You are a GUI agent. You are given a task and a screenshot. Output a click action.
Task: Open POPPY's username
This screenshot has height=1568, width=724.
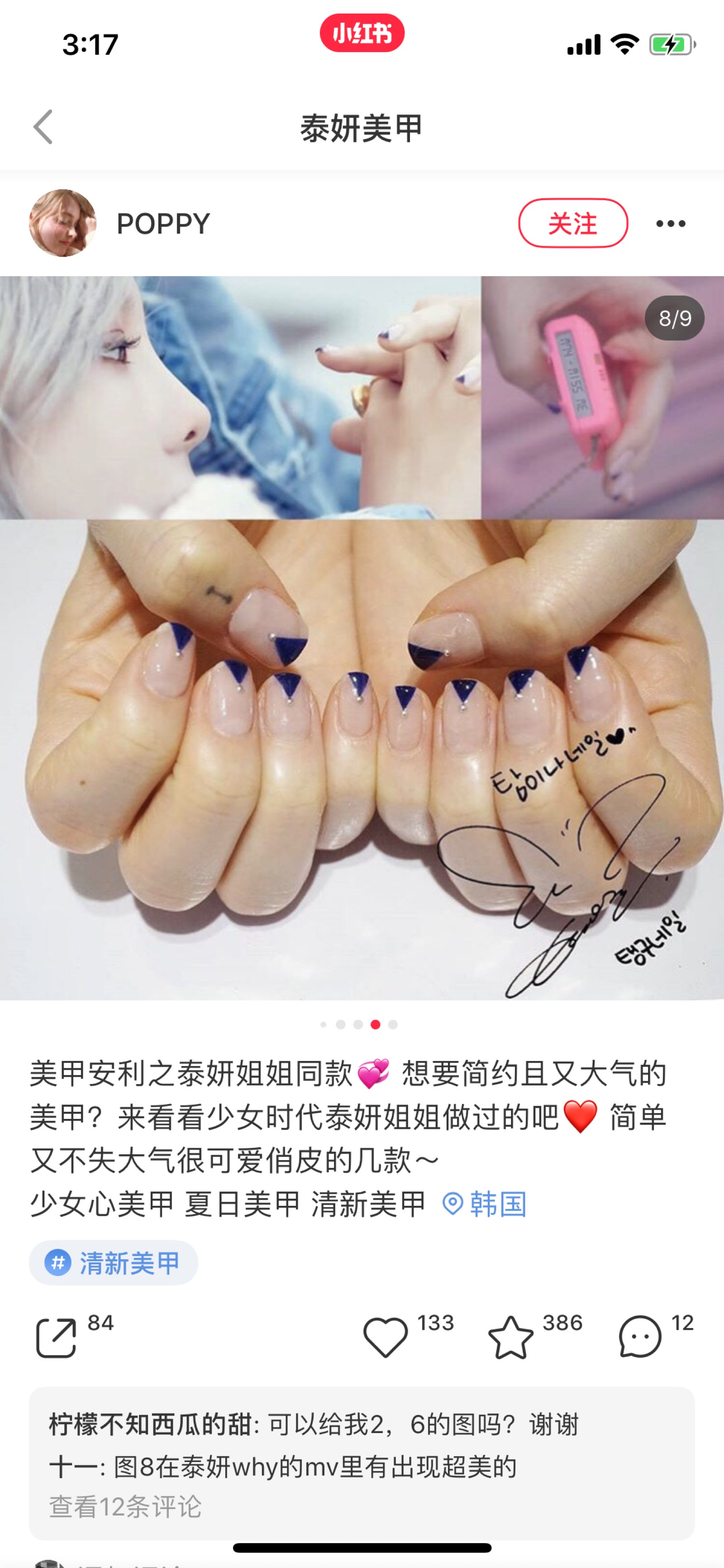click(x=163, y=224)
